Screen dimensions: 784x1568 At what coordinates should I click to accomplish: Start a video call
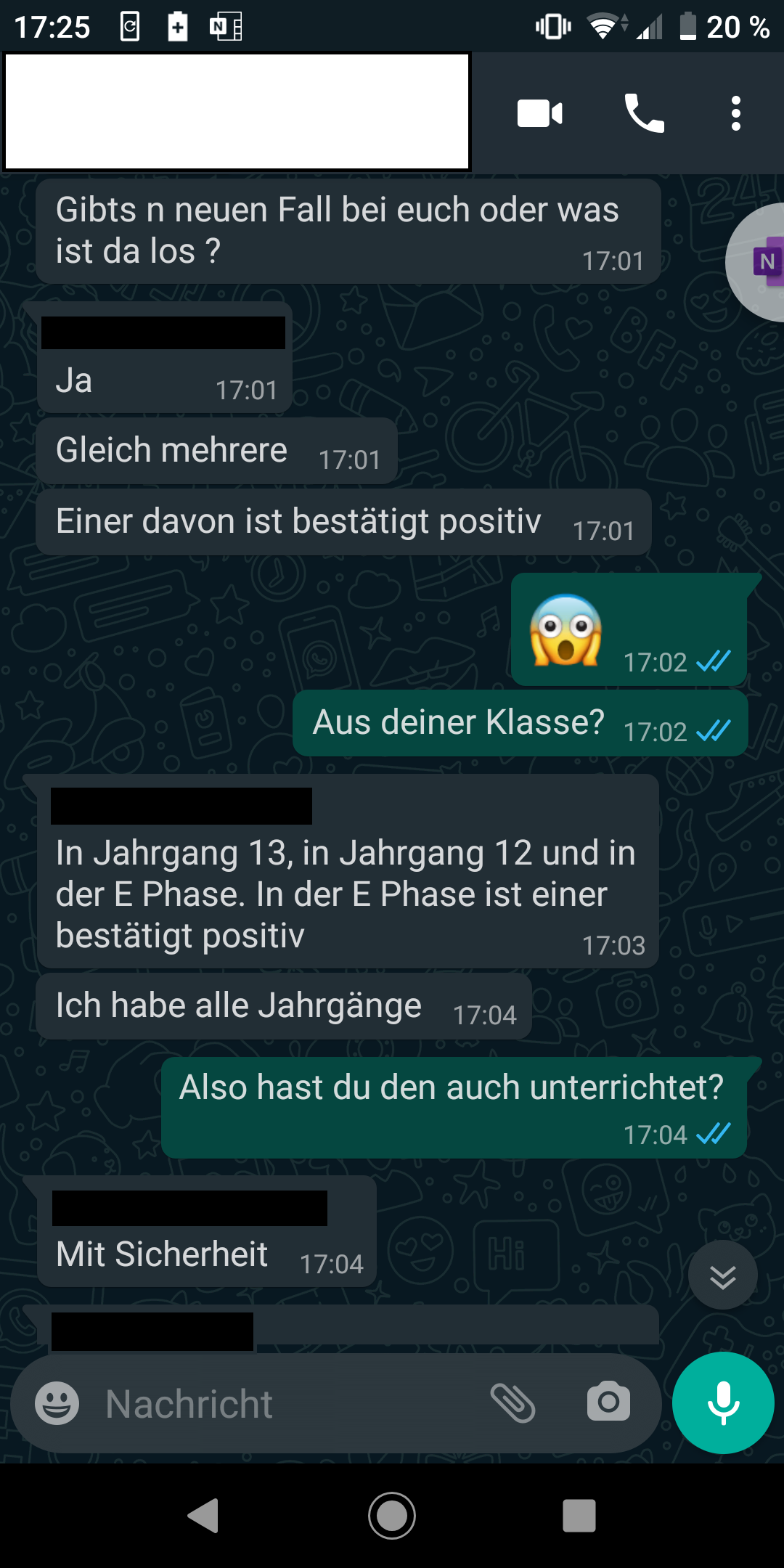(539, 114)
